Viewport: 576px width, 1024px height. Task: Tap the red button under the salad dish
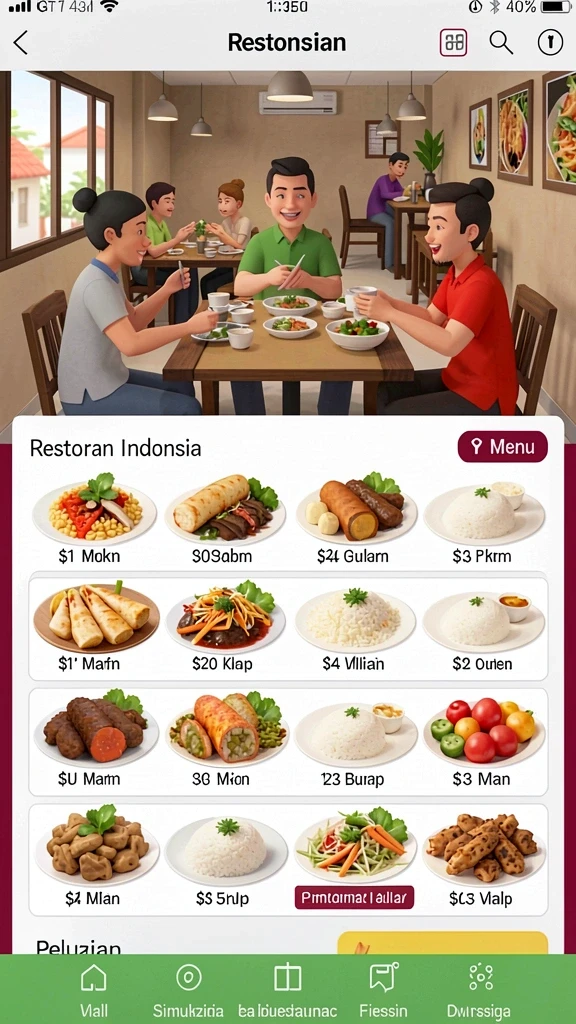tap(355, 897)
